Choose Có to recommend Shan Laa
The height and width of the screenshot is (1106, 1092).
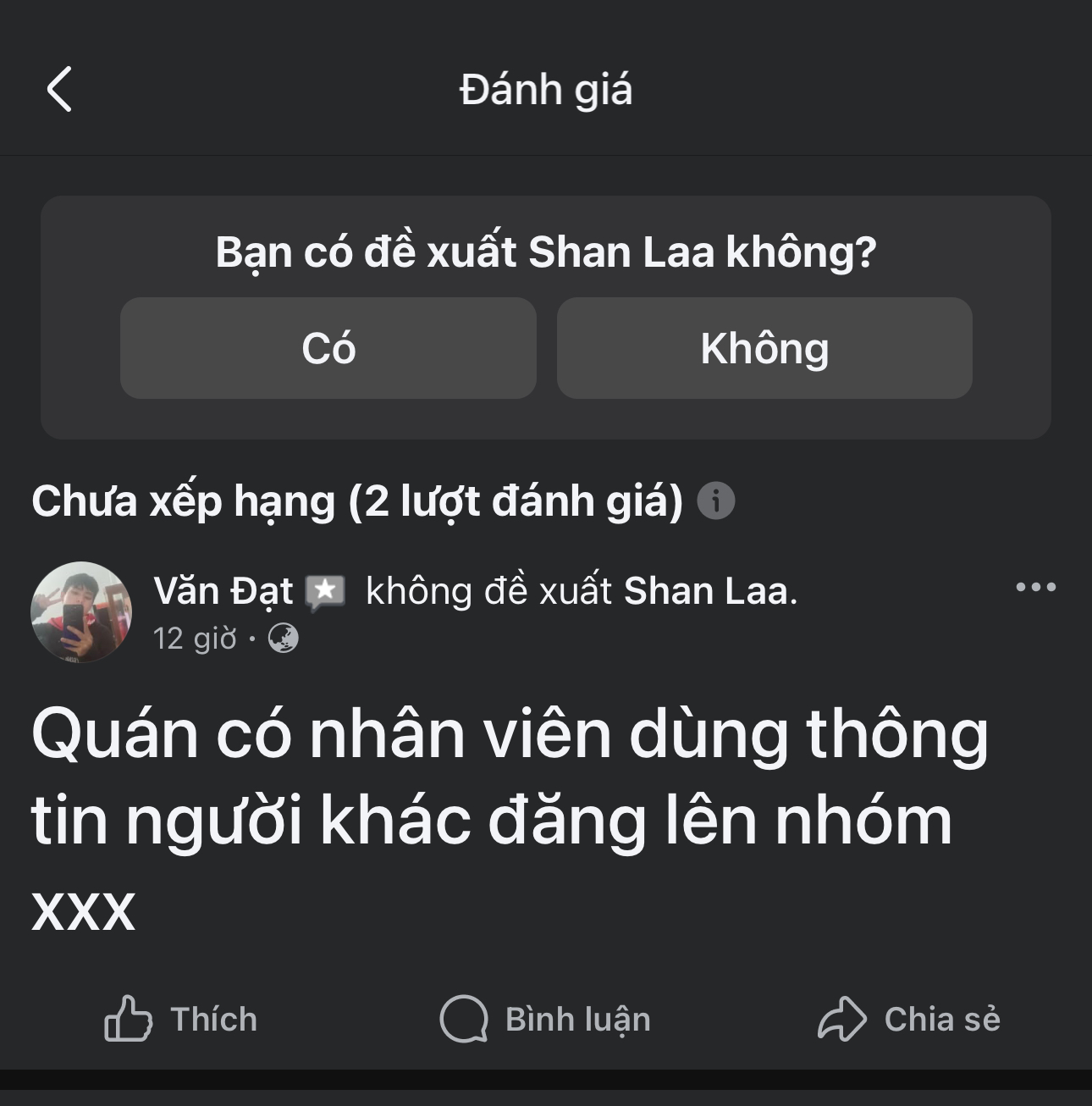tap(328, 348)
